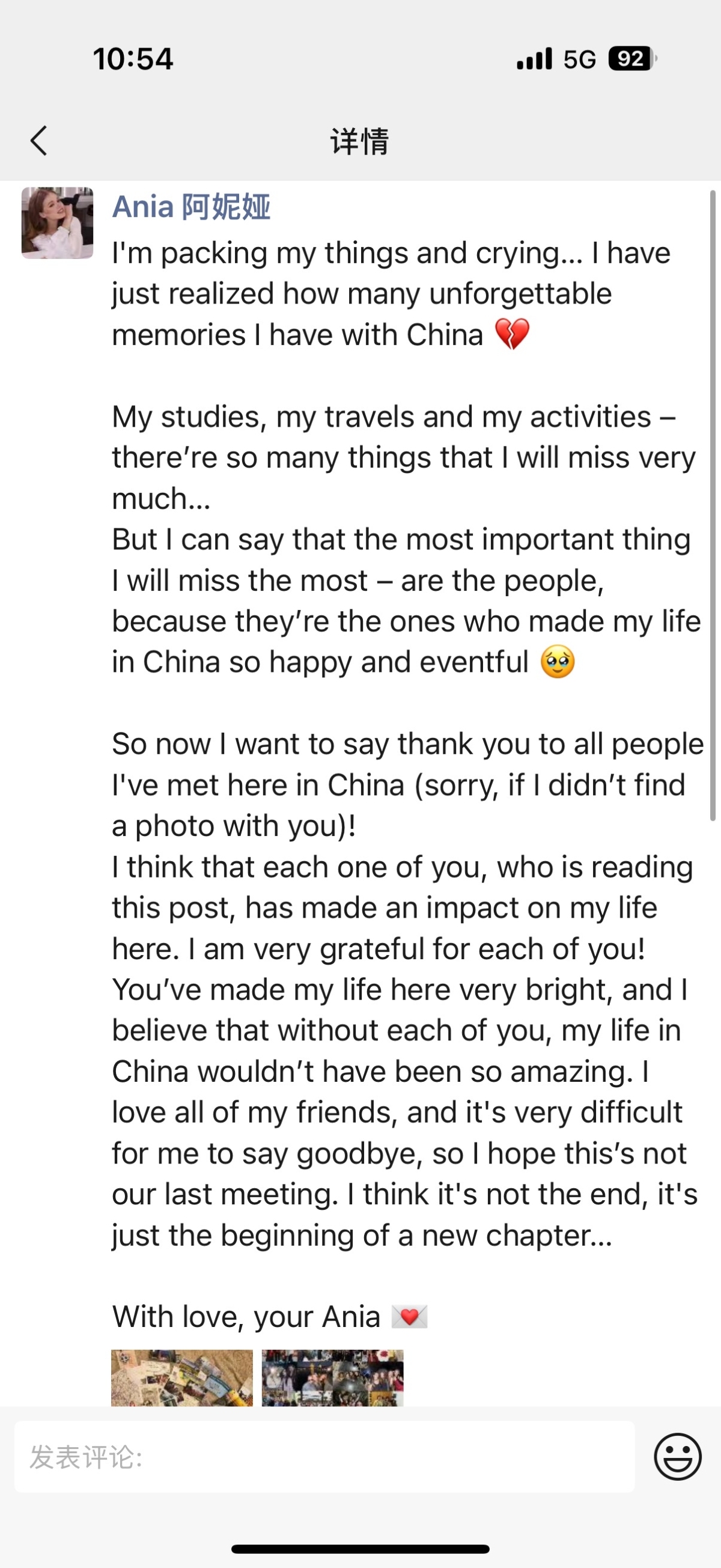Open Ania's profile picture

57,223
